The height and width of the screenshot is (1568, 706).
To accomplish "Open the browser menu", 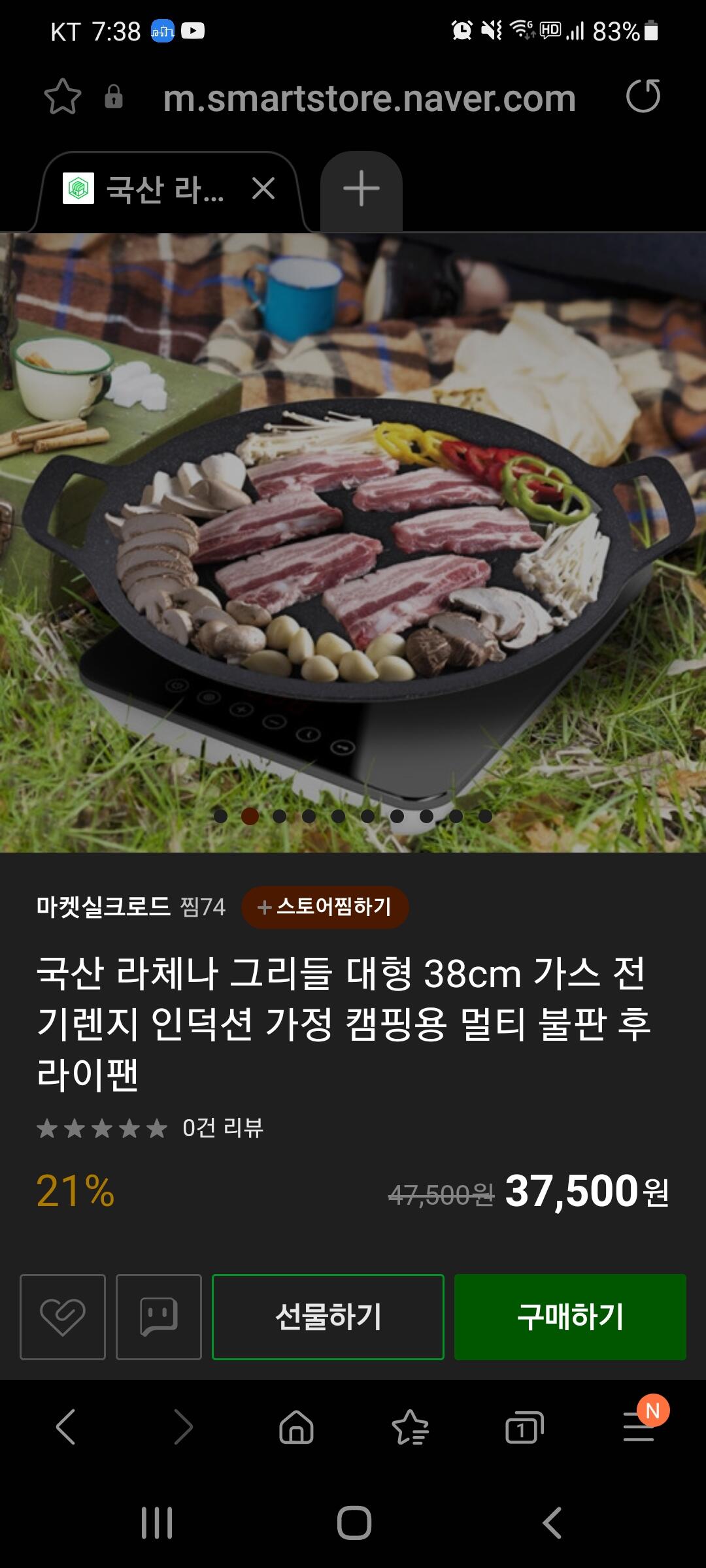I will (639, 1426).
